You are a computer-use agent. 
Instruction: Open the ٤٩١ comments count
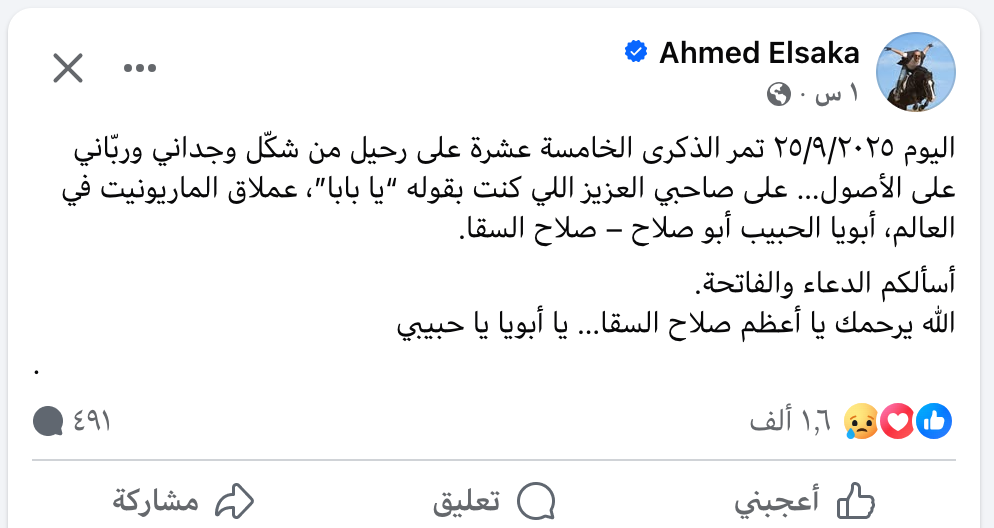[x=72, y=422]
